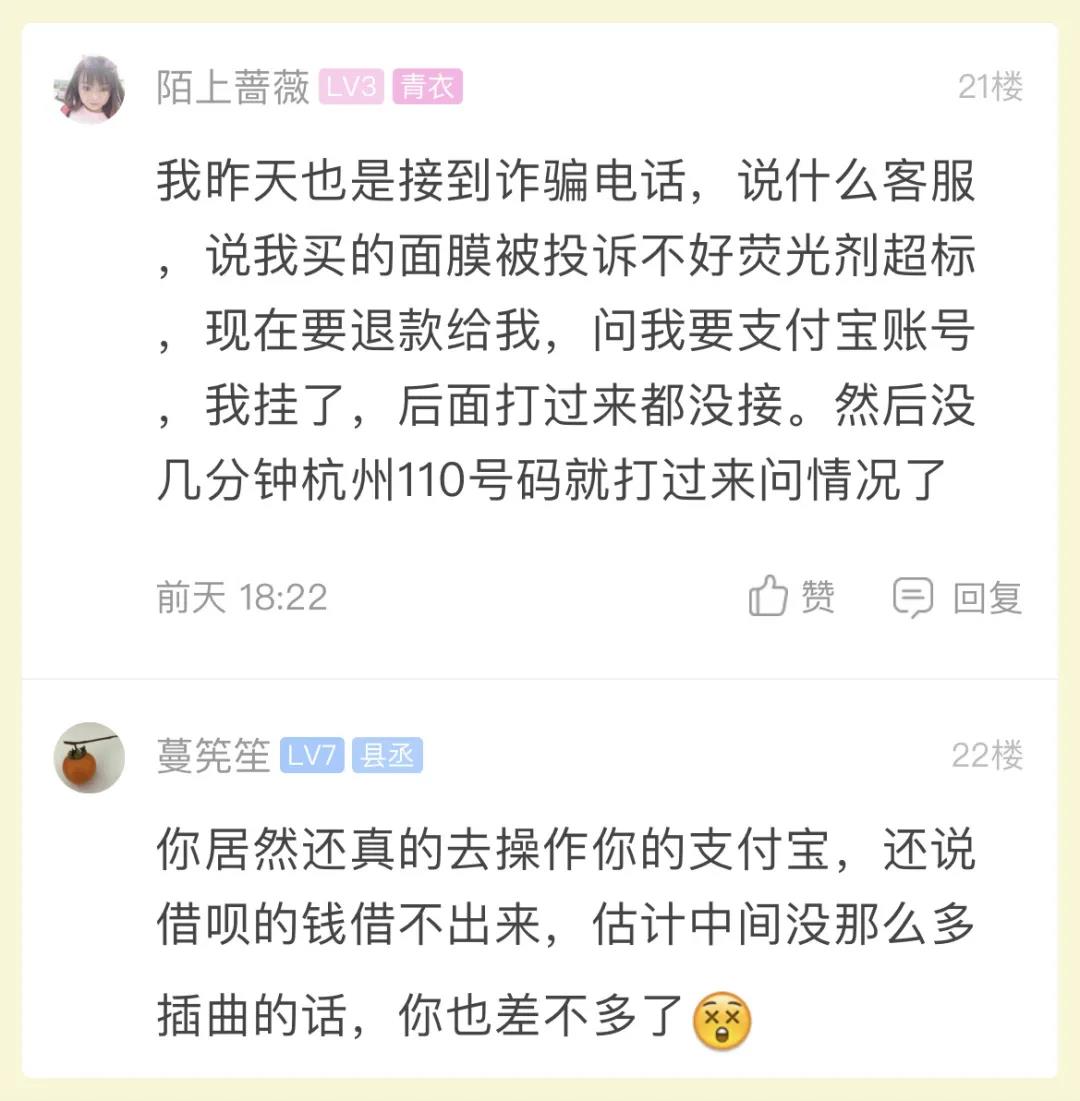Reply to 陌上蔷薇's comment
The image size is (1080, 1101).
click(957, 598)
